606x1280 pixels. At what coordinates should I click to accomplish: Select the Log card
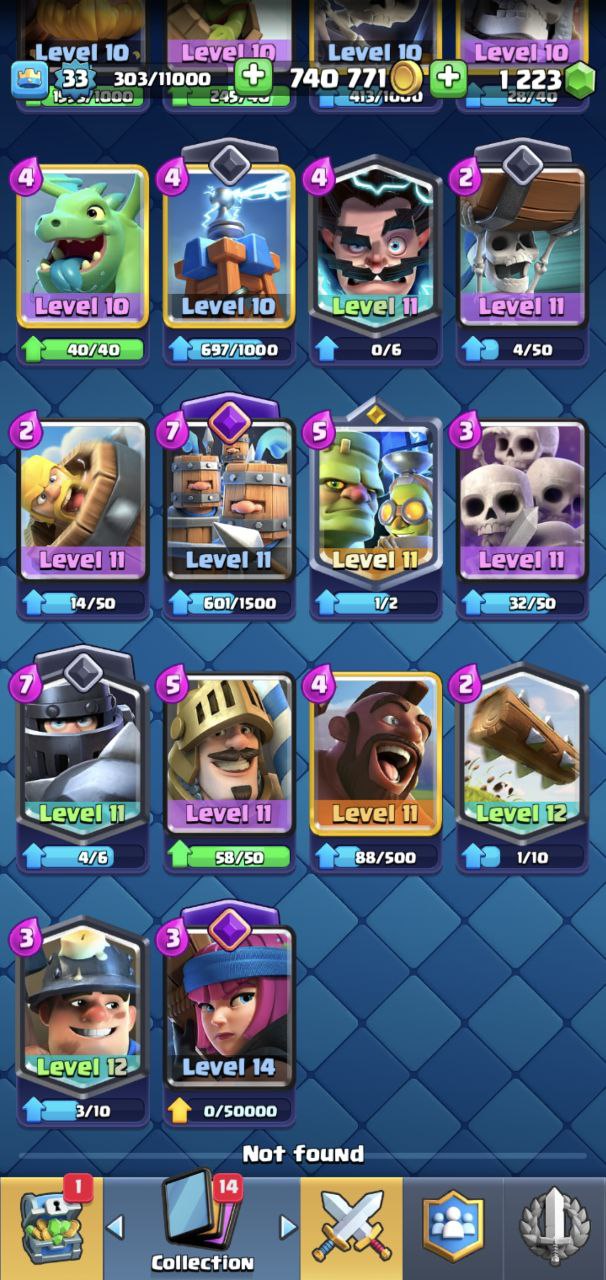pos(522,770)
